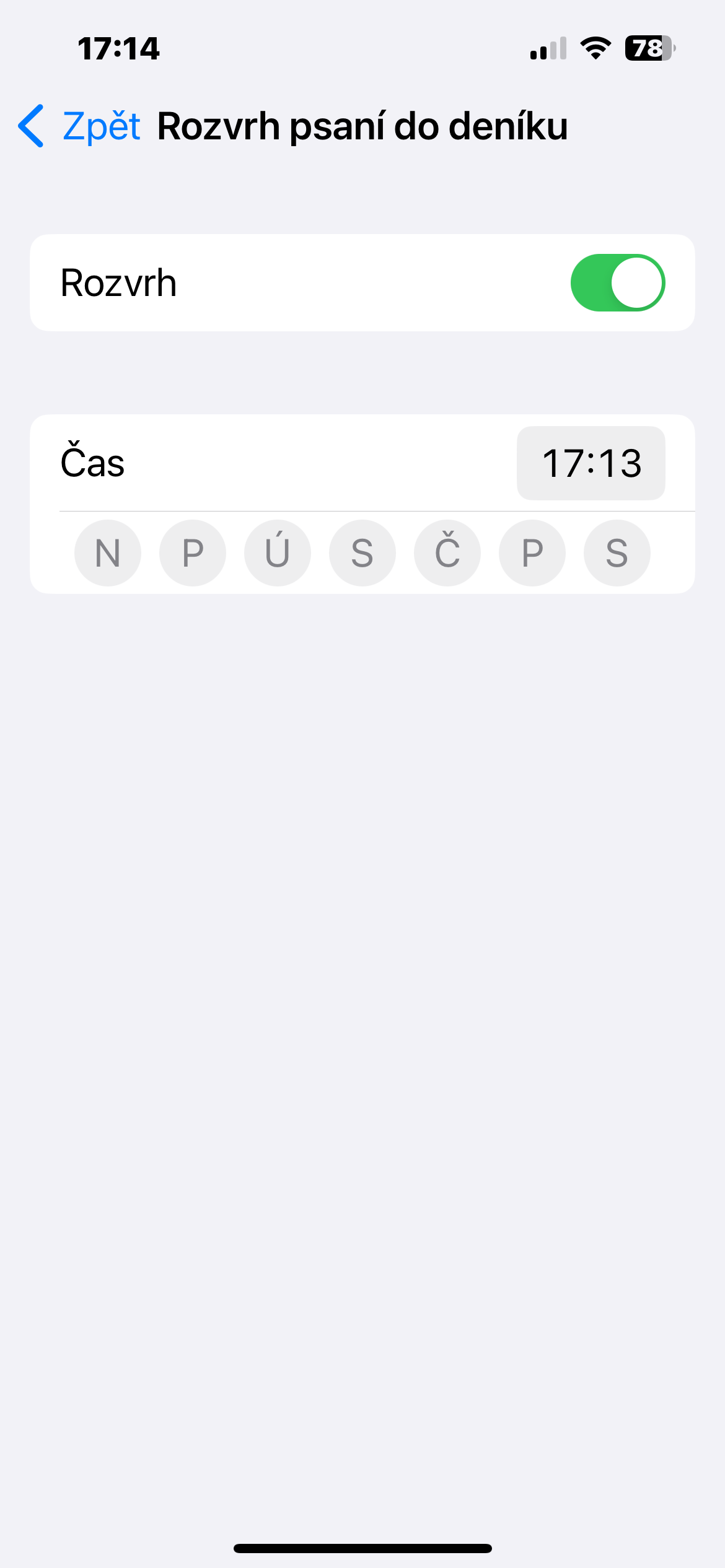The height and width of the screenshot is (1568, 725).
Task: Select the first S, Wednesday (středa)
Action: [x=362, y=553]
